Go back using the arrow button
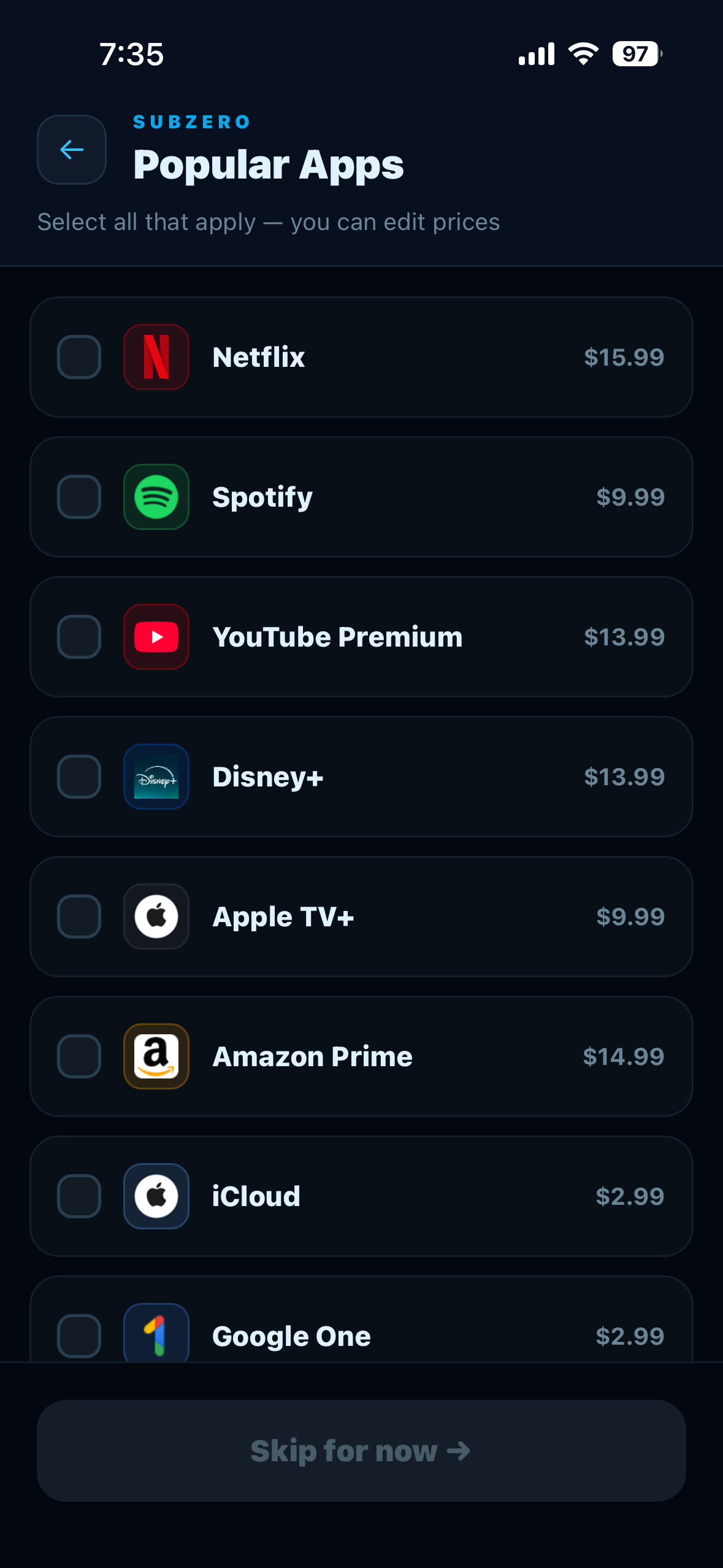The width and height of the screenshot is (723, 1568). pyautogui.click(x=72, y=150)
